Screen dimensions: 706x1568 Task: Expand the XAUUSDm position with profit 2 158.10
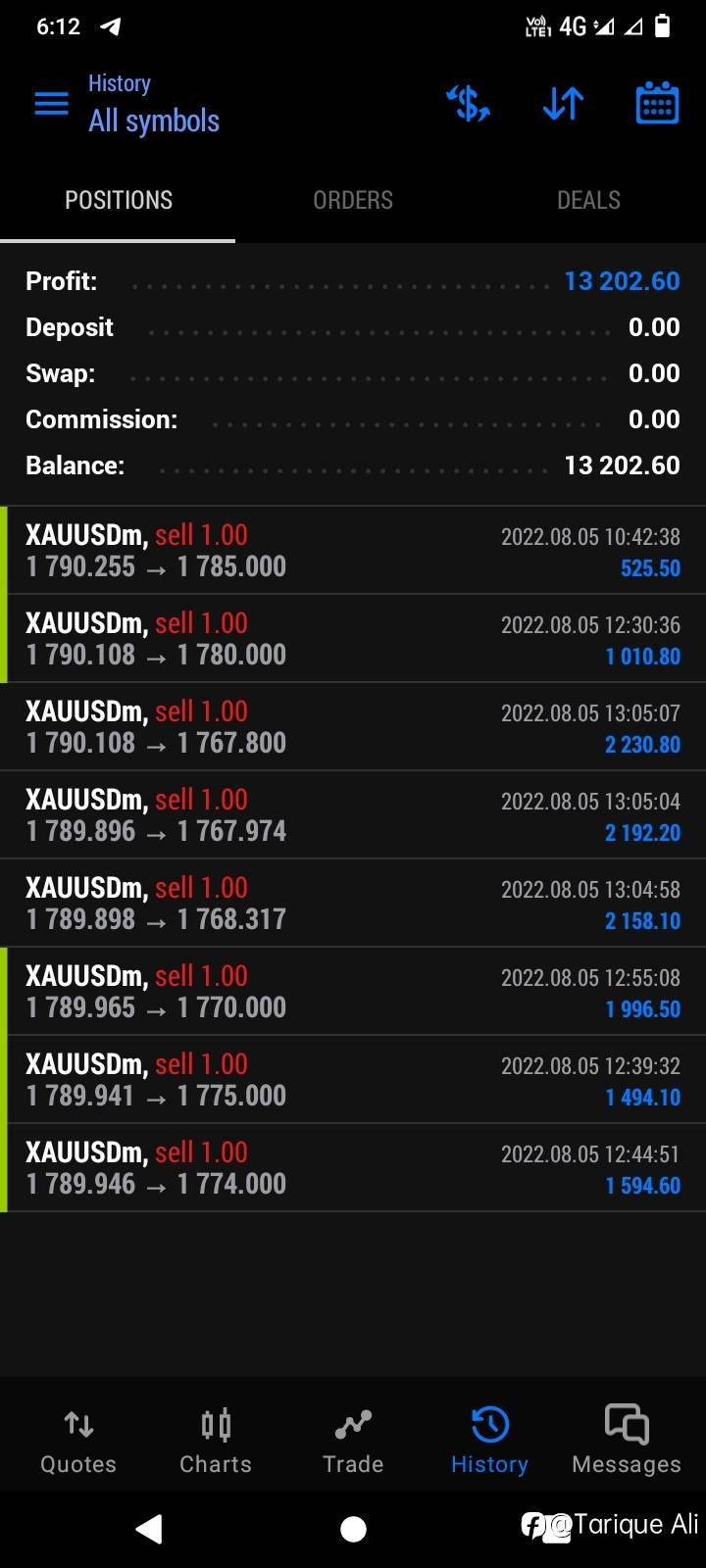[x=353, y=904]
